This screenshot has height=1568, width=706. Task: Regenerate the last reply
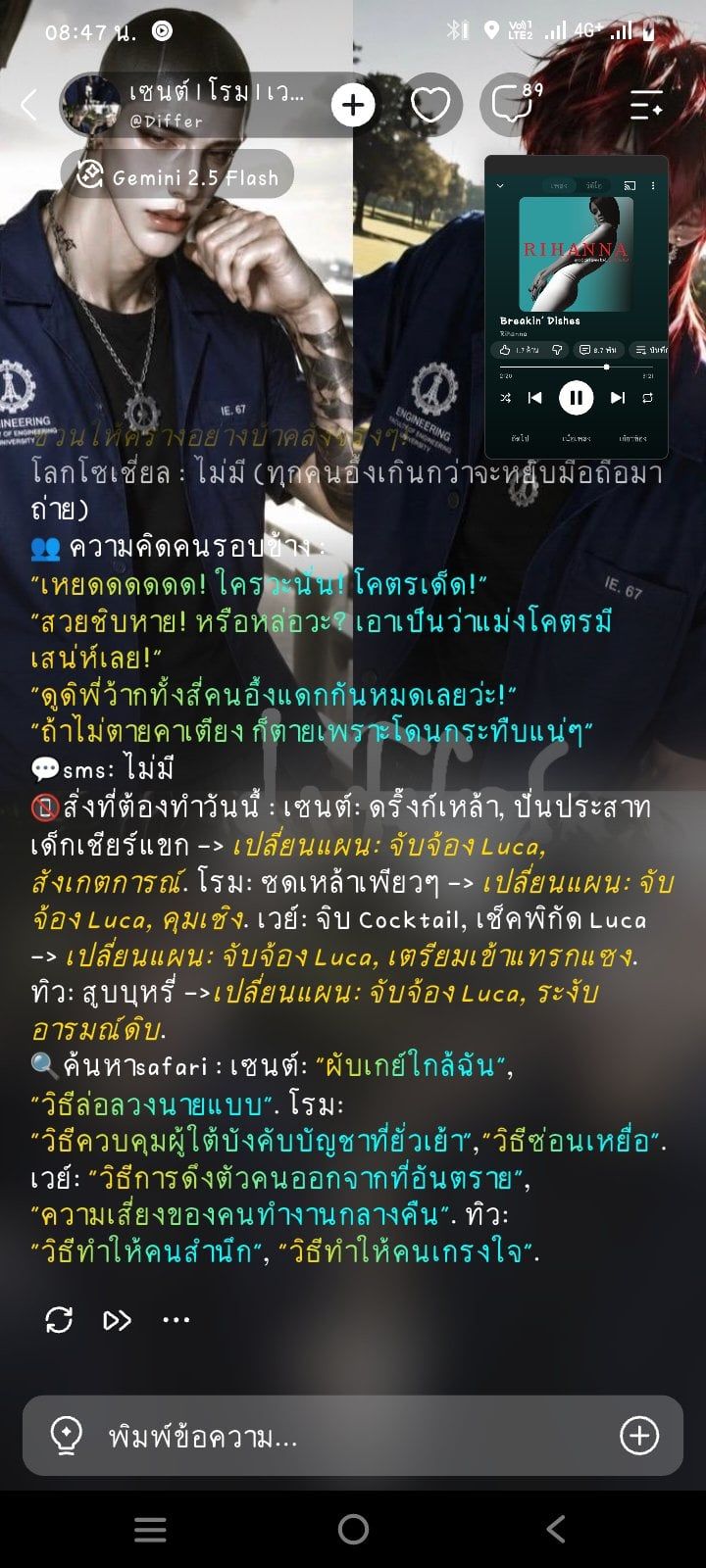[59, 1320]
